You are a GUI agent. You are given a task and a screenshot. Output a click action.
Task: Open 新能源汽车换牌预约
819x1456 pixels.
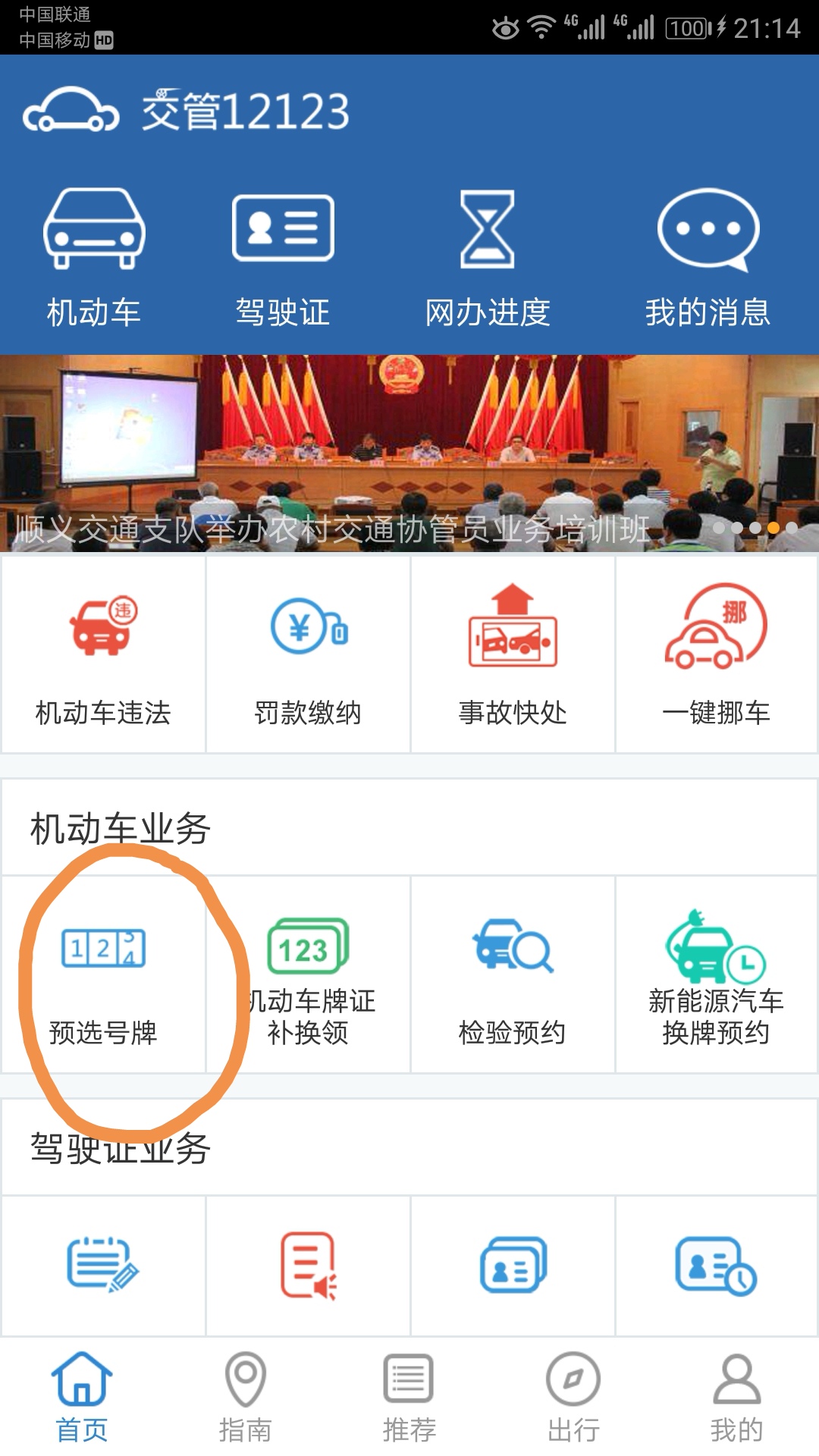[717, 974]
